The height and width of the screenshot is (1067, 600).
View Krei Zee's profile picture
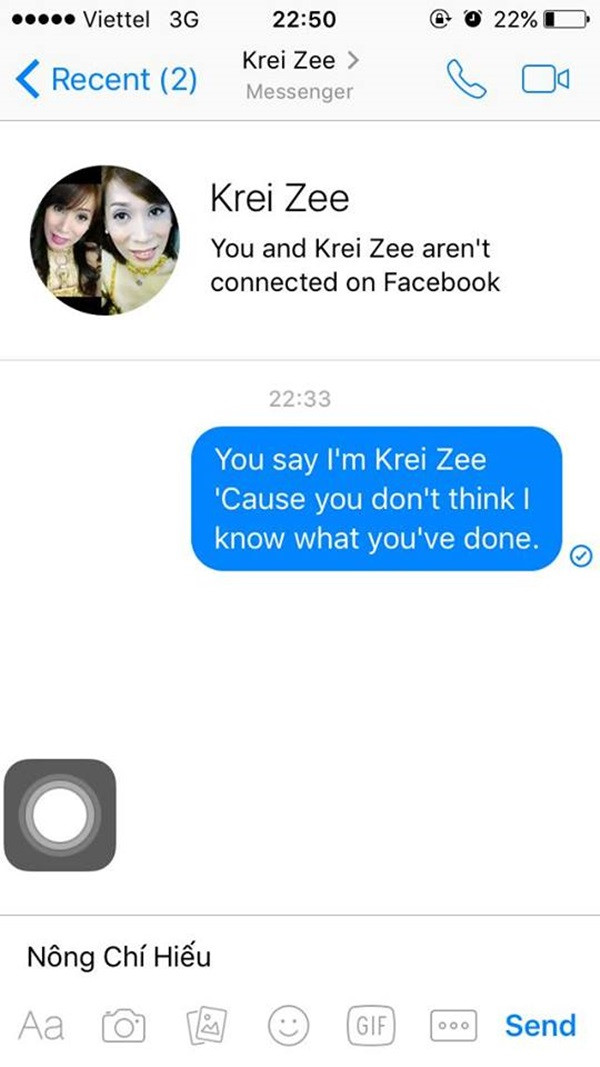tap(105, 240)
